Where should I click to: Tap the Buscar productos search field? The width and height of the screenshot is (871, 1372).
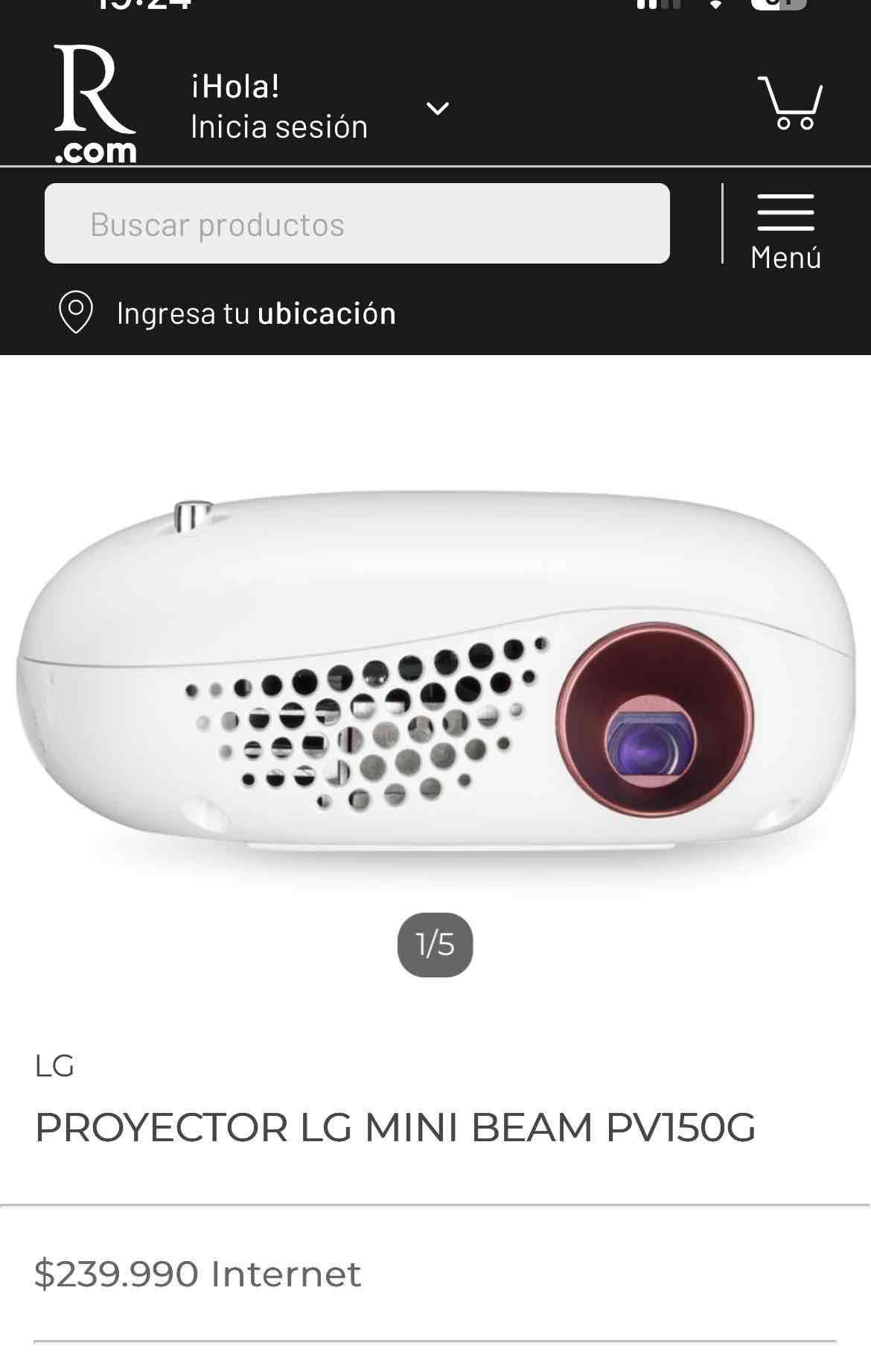coord(357,223)
